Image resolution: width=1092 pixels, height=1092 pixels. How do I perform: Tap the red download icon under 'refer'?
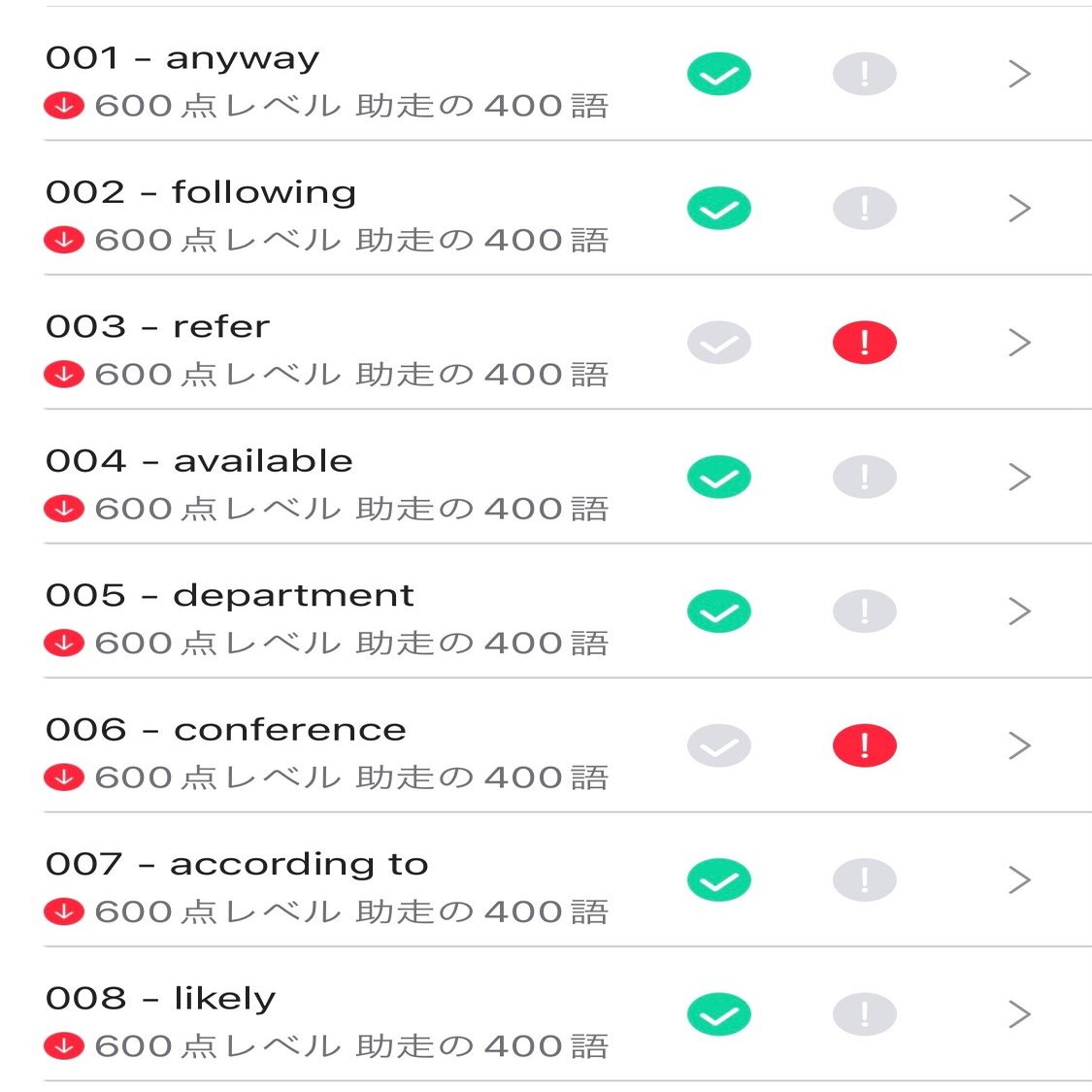tap(64, 375)
